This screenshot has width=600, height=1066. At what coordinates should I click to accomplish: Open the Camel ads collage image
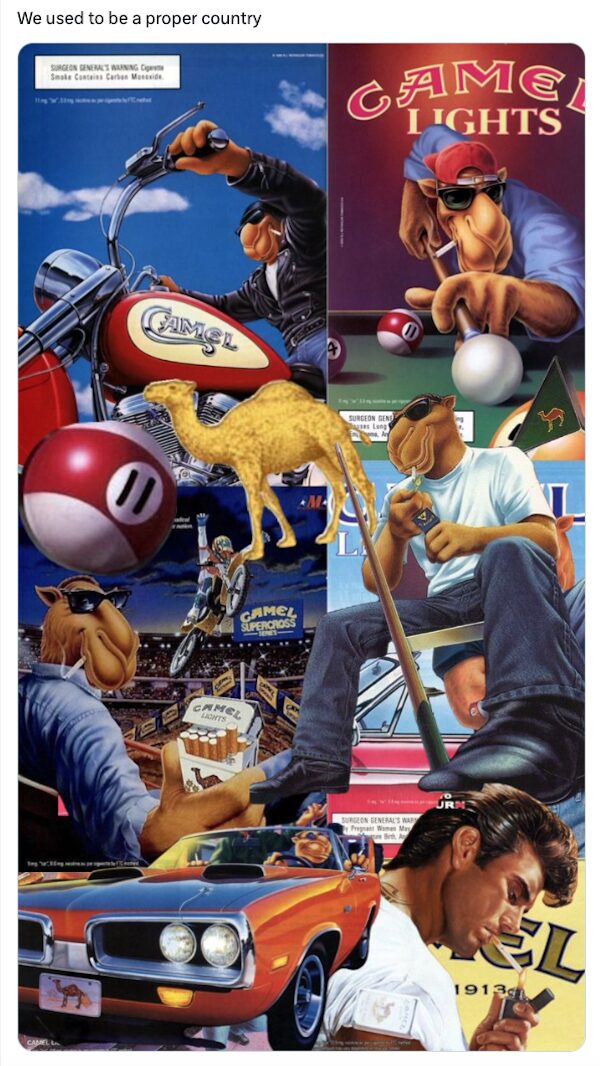tap(300, 546)
